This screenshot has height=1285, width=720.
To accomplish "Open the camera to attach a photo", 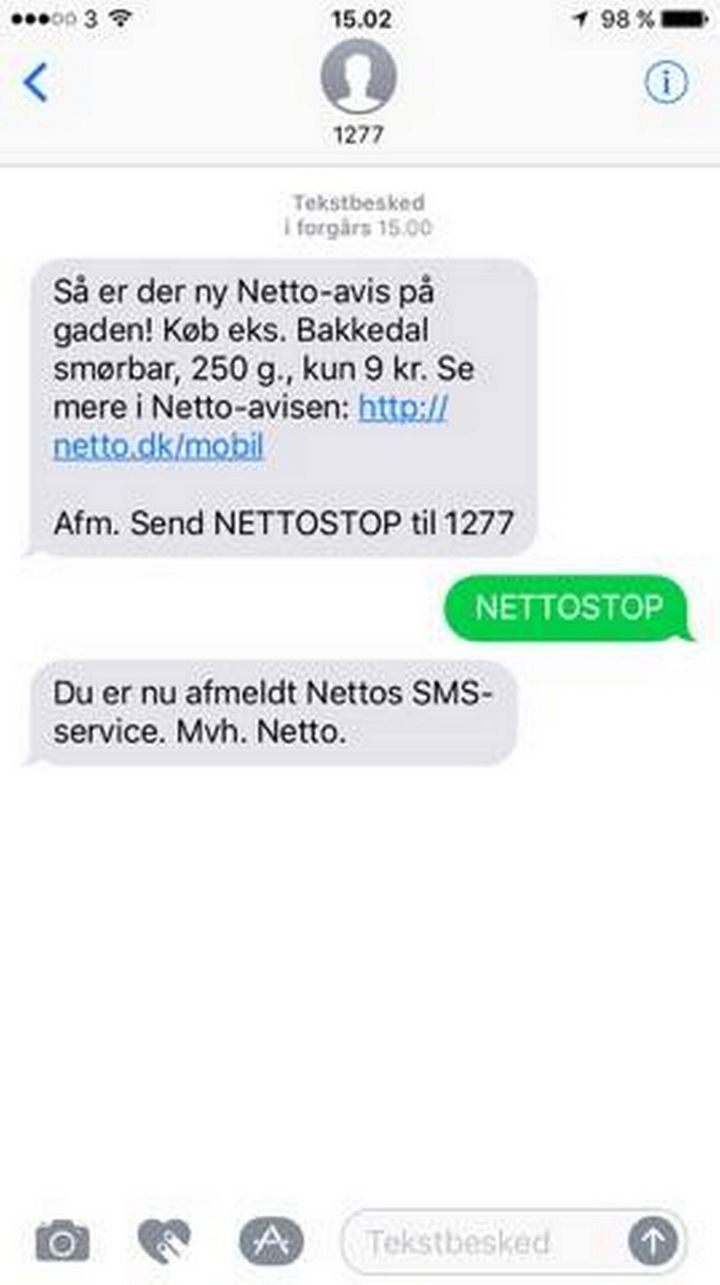I will point(63,1242).
